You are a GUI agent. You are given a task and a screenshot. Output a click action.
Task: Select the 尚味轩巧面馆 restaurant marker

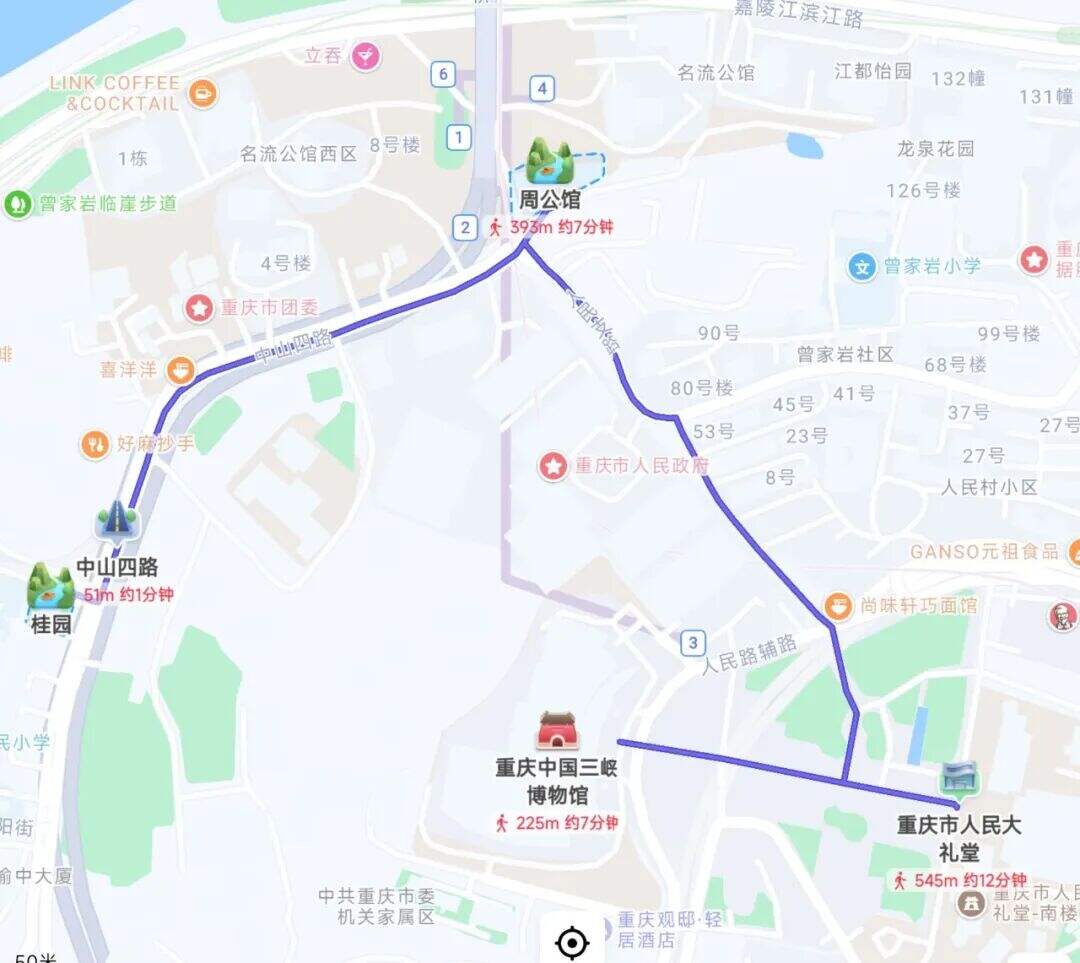pyautogui.click(x=837, y=605)
